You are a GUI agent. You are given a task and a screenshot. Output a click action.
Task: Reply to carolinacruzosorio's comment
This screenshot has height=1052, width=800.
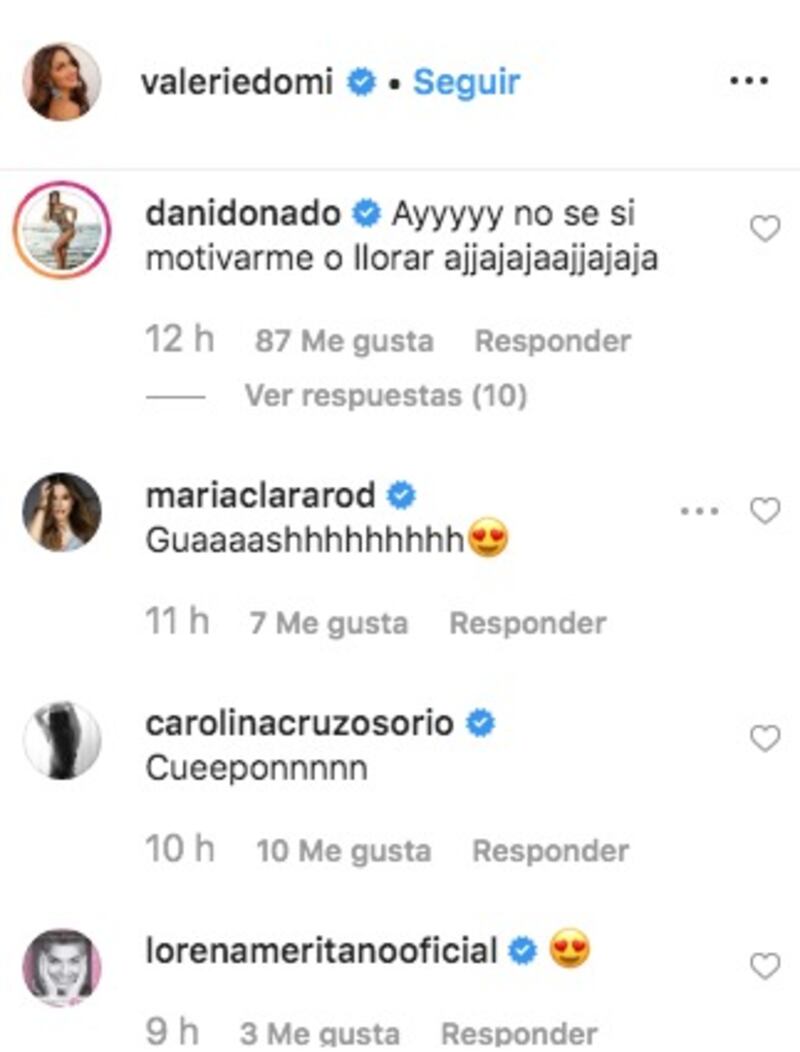(x=550, y=851)
